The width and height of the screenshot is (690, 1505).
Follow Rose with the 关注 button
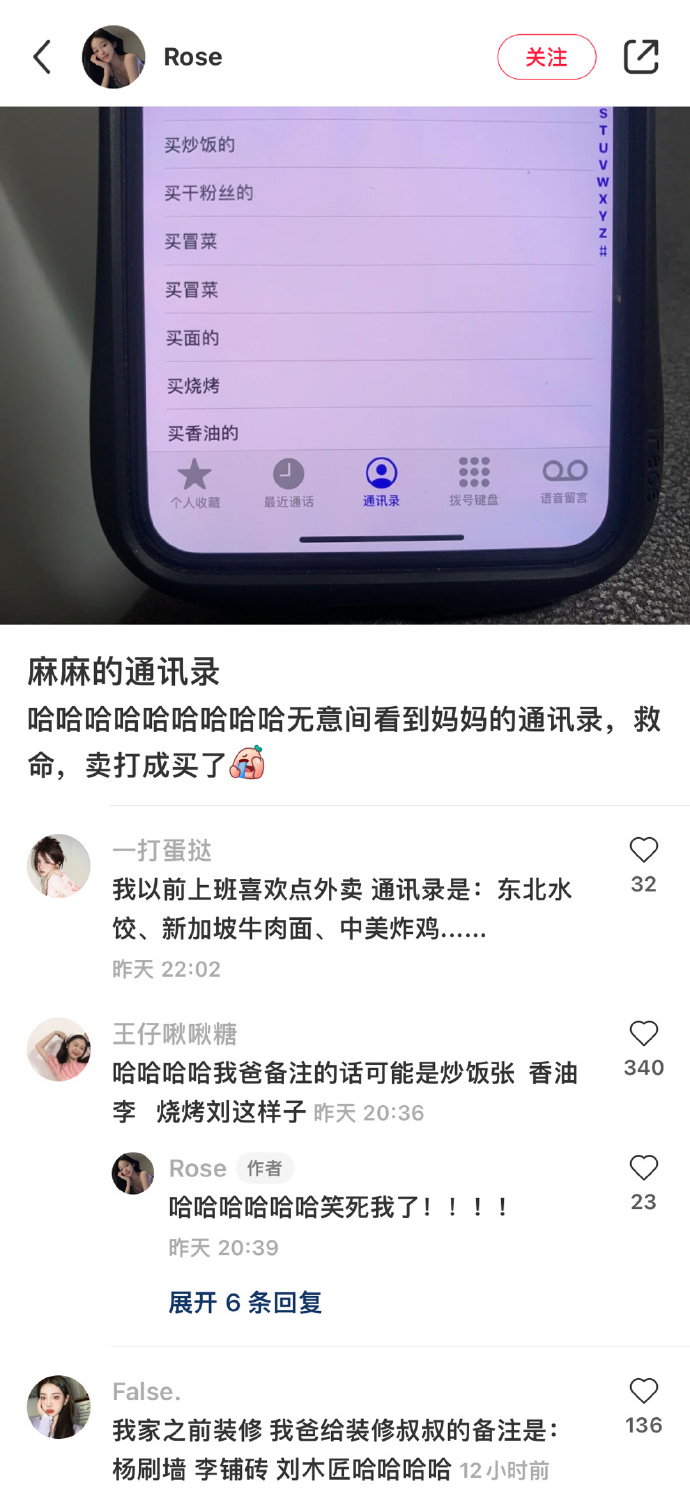tap(546, 57)
